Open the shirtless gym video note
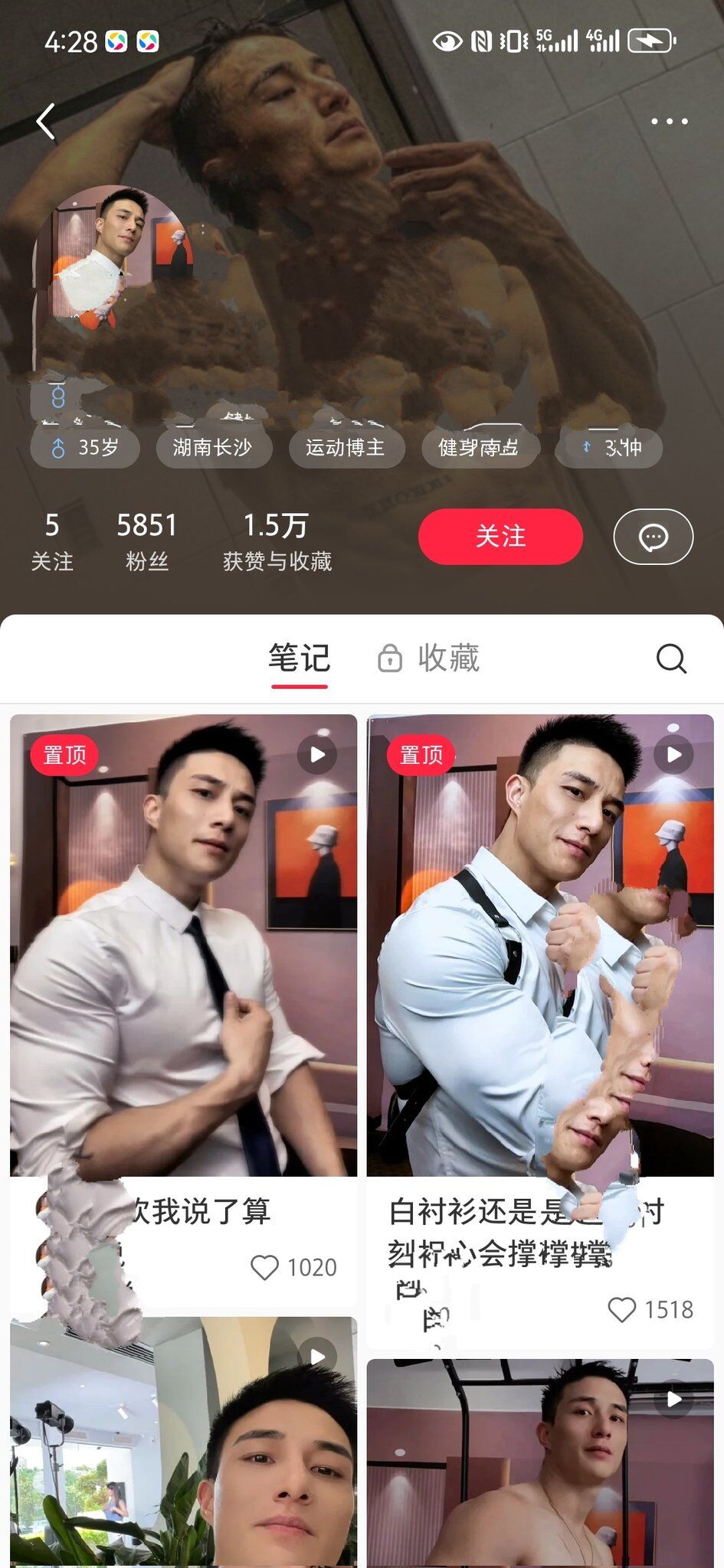The width and height of the screenshot is (724, 1568). coord(540,1466)
